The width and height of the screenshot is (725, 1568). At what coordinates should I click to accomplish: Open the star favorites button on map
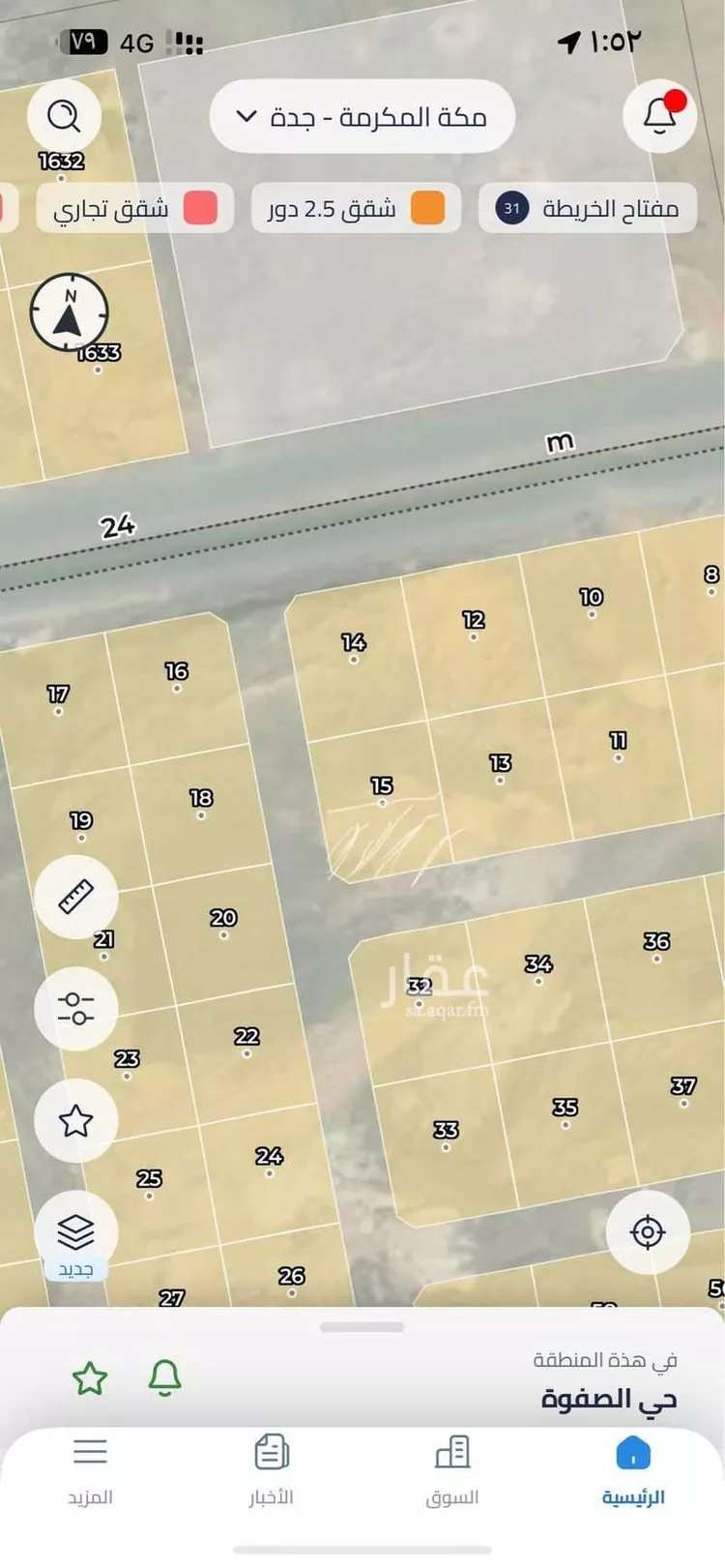pyautogui.click(x=76, y=1121)
